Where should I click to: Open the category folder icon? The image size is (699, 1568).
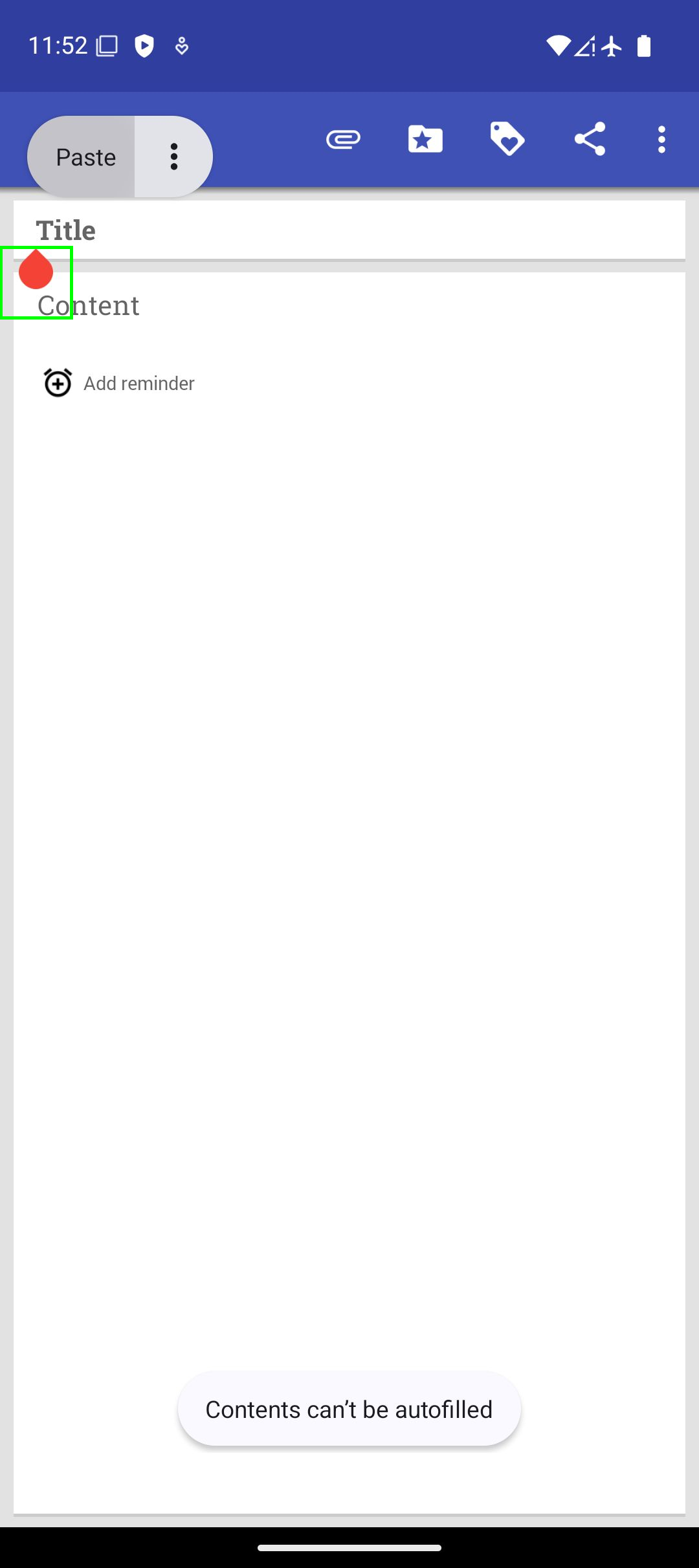tap(425, 139)
